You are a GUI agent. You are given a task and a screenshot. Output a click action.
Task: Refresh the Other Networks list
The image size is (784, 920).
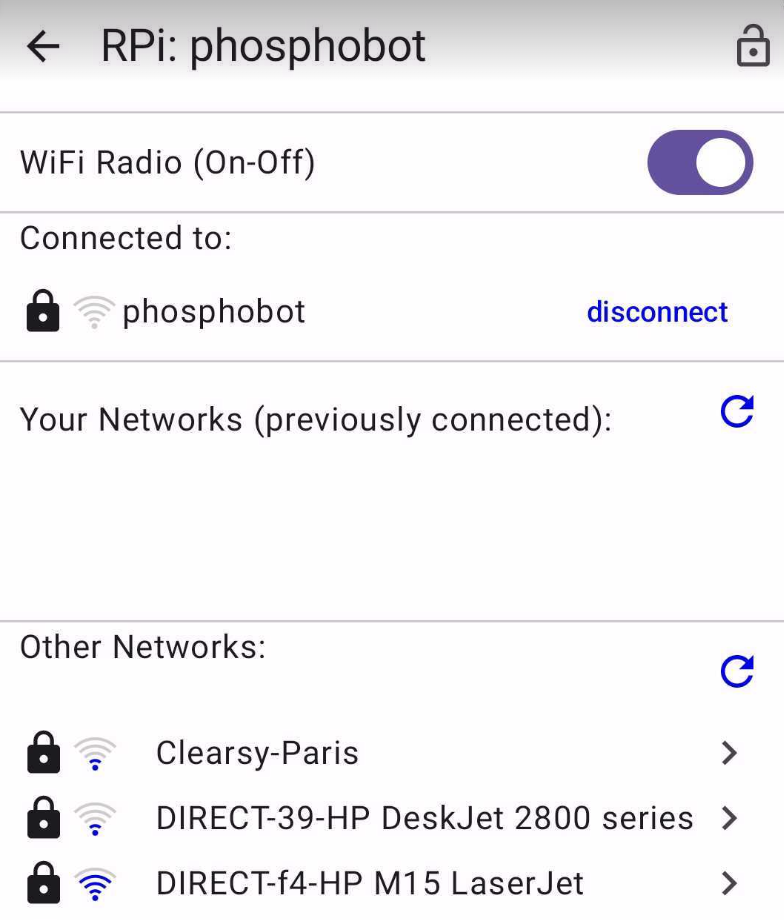[738, 673]
